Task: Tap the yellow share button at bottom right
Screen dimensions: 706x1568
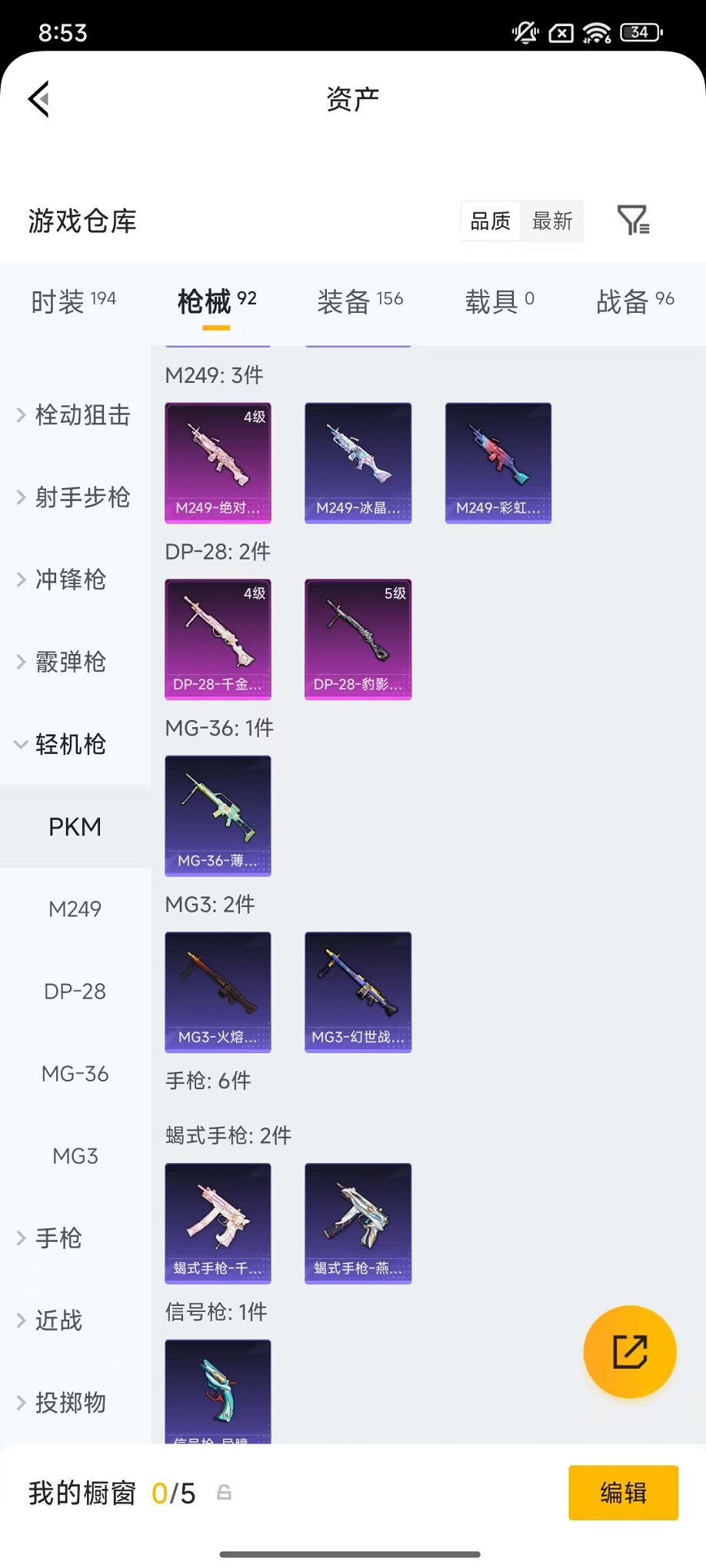Action: pos(630,1352)
